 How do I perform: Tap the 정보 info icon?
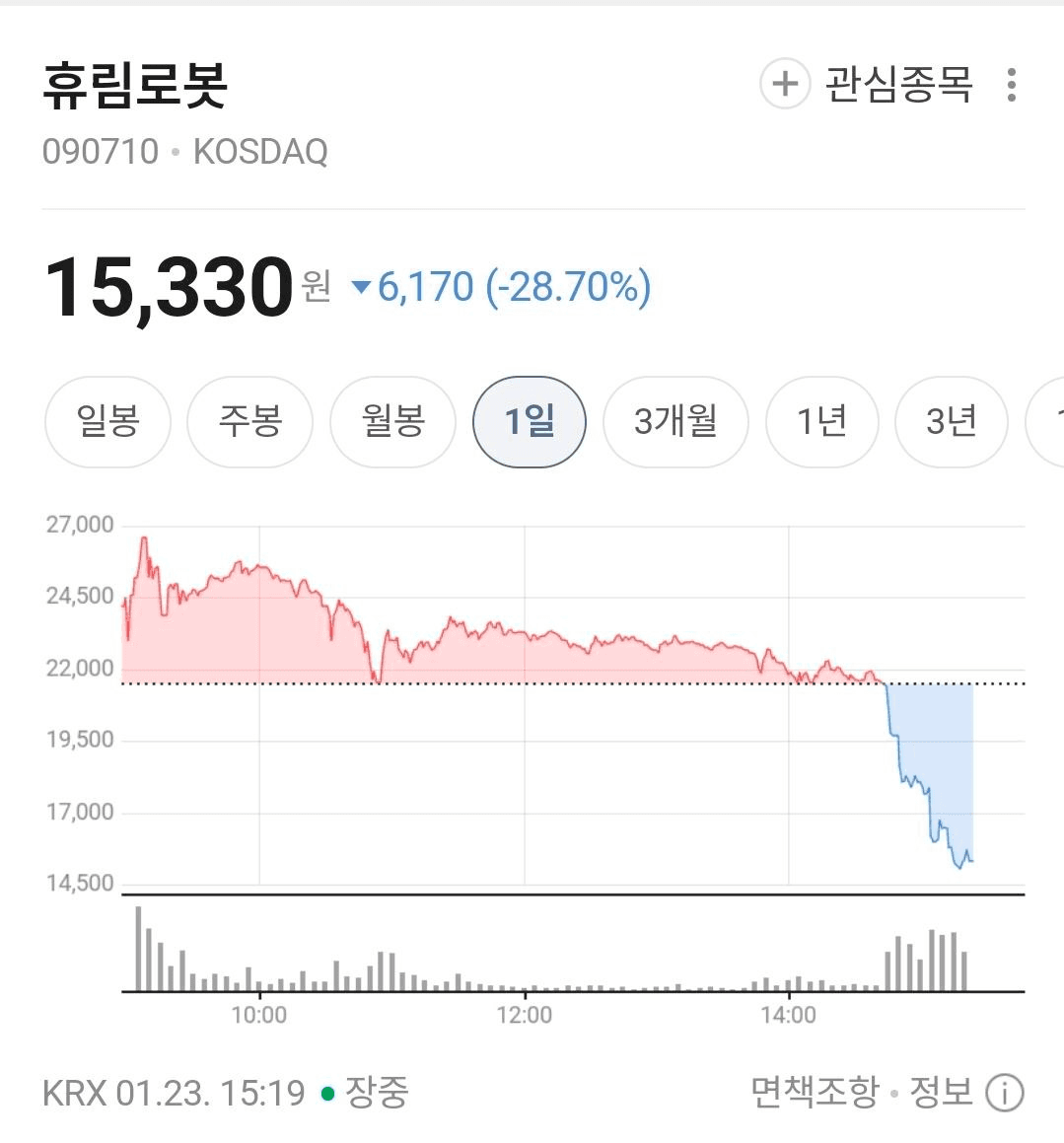point(1004,1093)
